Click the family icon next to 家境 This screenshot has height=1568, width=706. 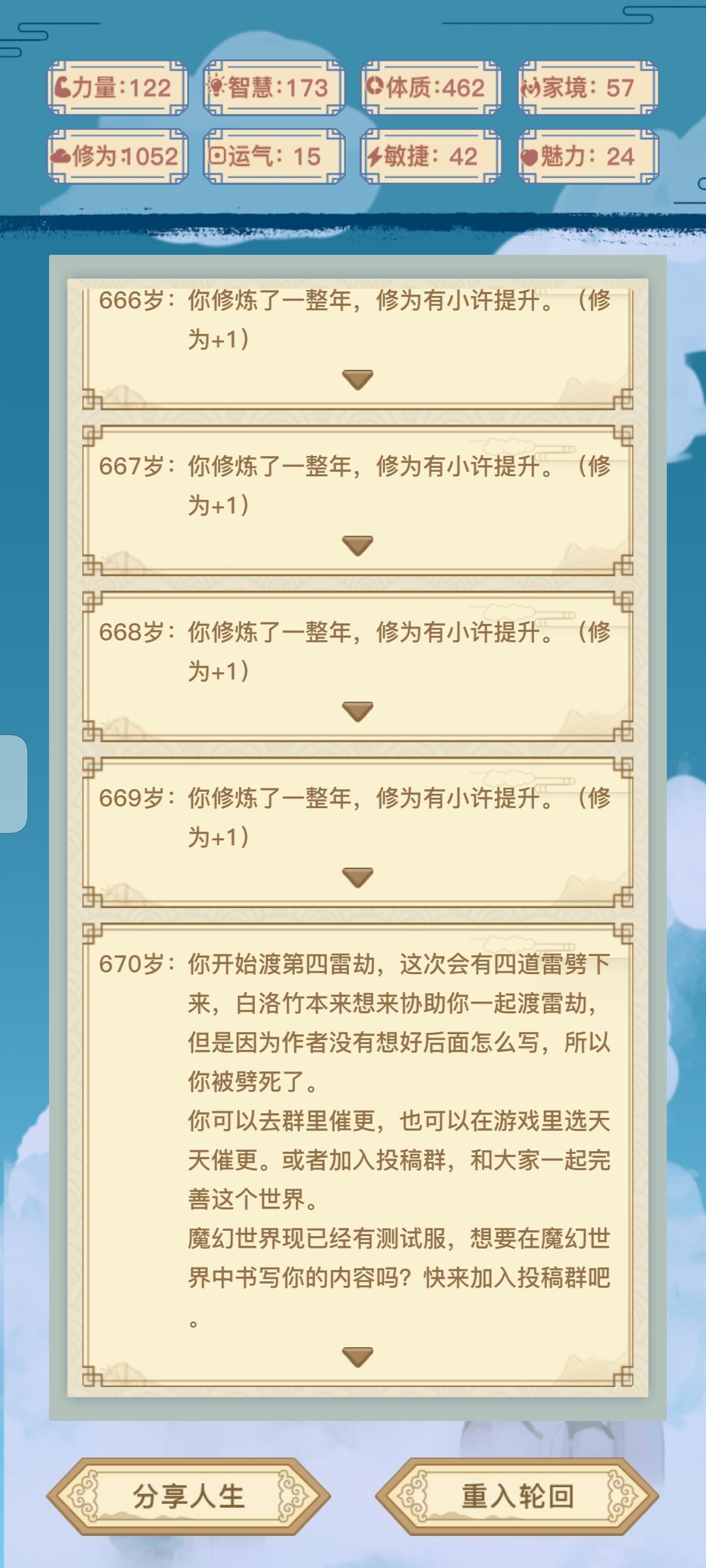pyautogui.click(x=531, y=86)
